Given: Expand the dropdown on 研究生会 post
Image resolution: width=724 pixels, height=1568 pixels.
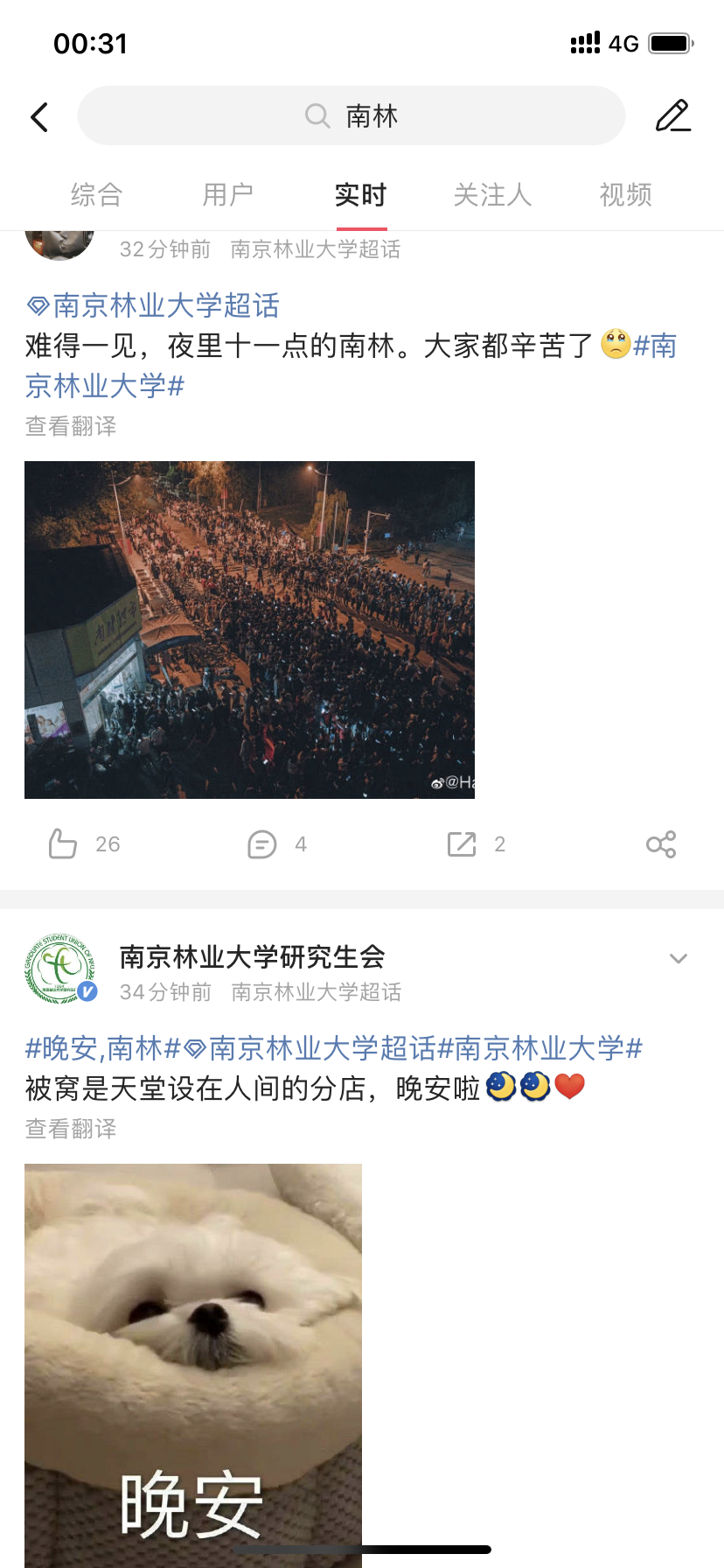Looking at the screenshot, I should pyautogui.click(x=679, y=959).
